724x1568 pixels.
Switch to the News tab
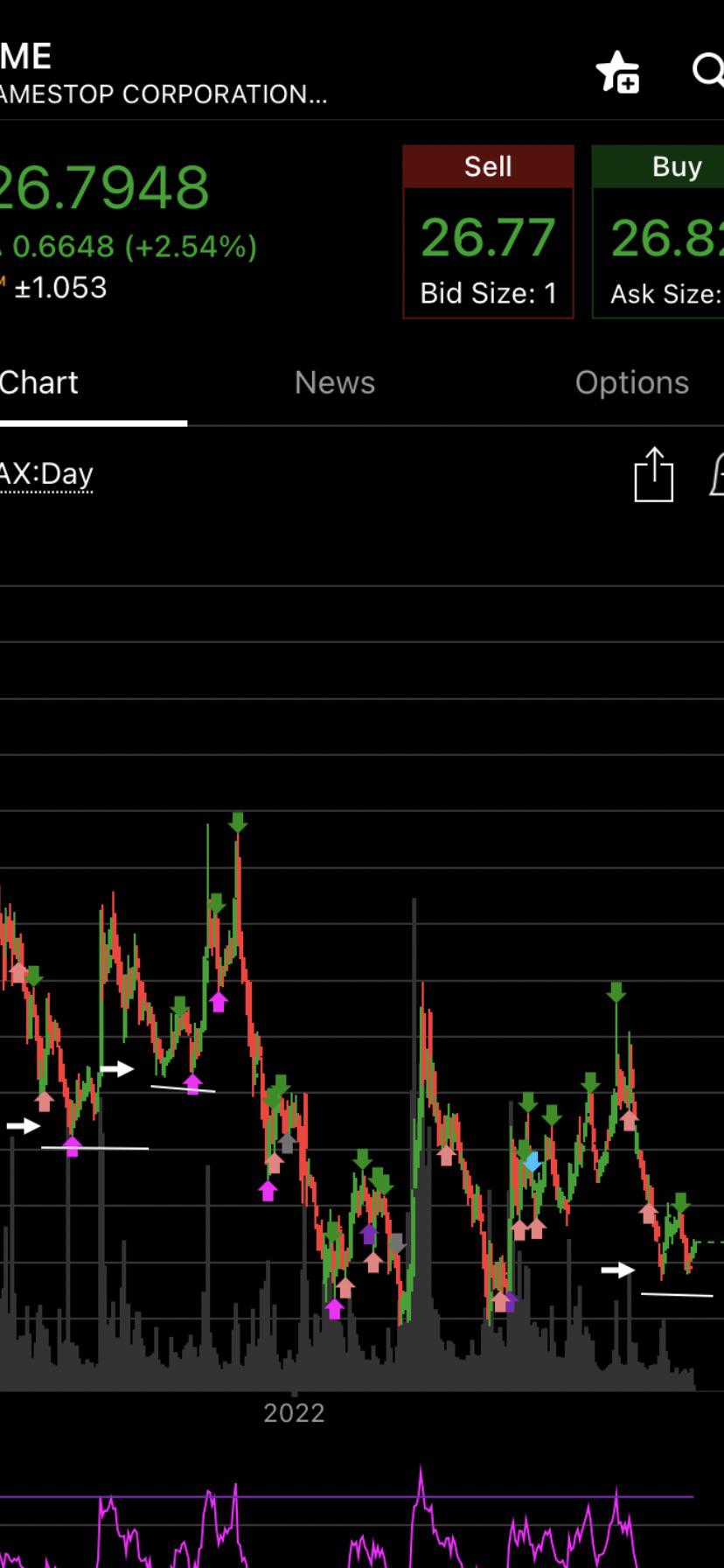[x=335, y=382]
